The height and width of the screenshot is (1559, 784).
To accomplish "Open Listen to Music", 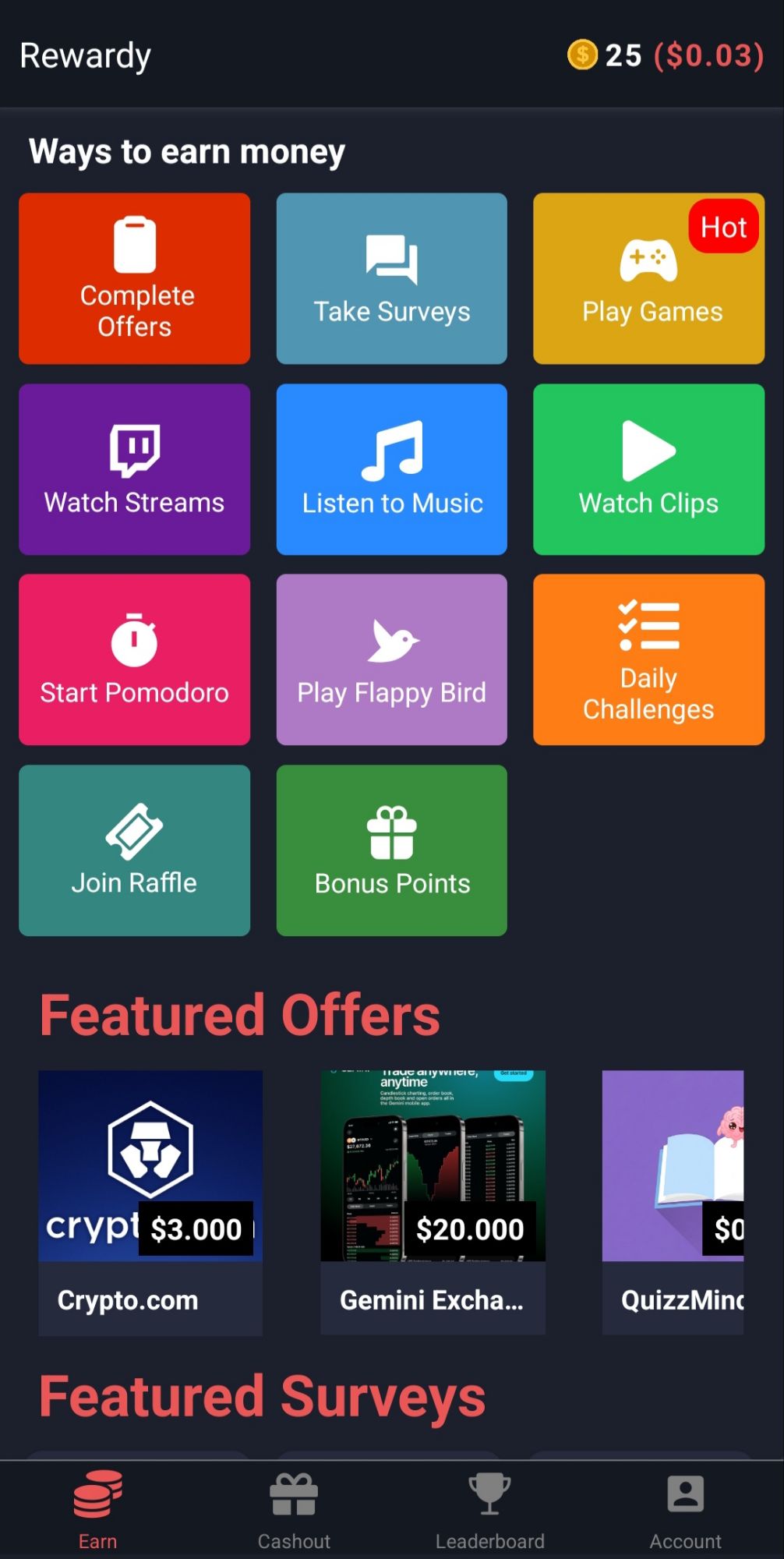I will (x=391, y=468).
